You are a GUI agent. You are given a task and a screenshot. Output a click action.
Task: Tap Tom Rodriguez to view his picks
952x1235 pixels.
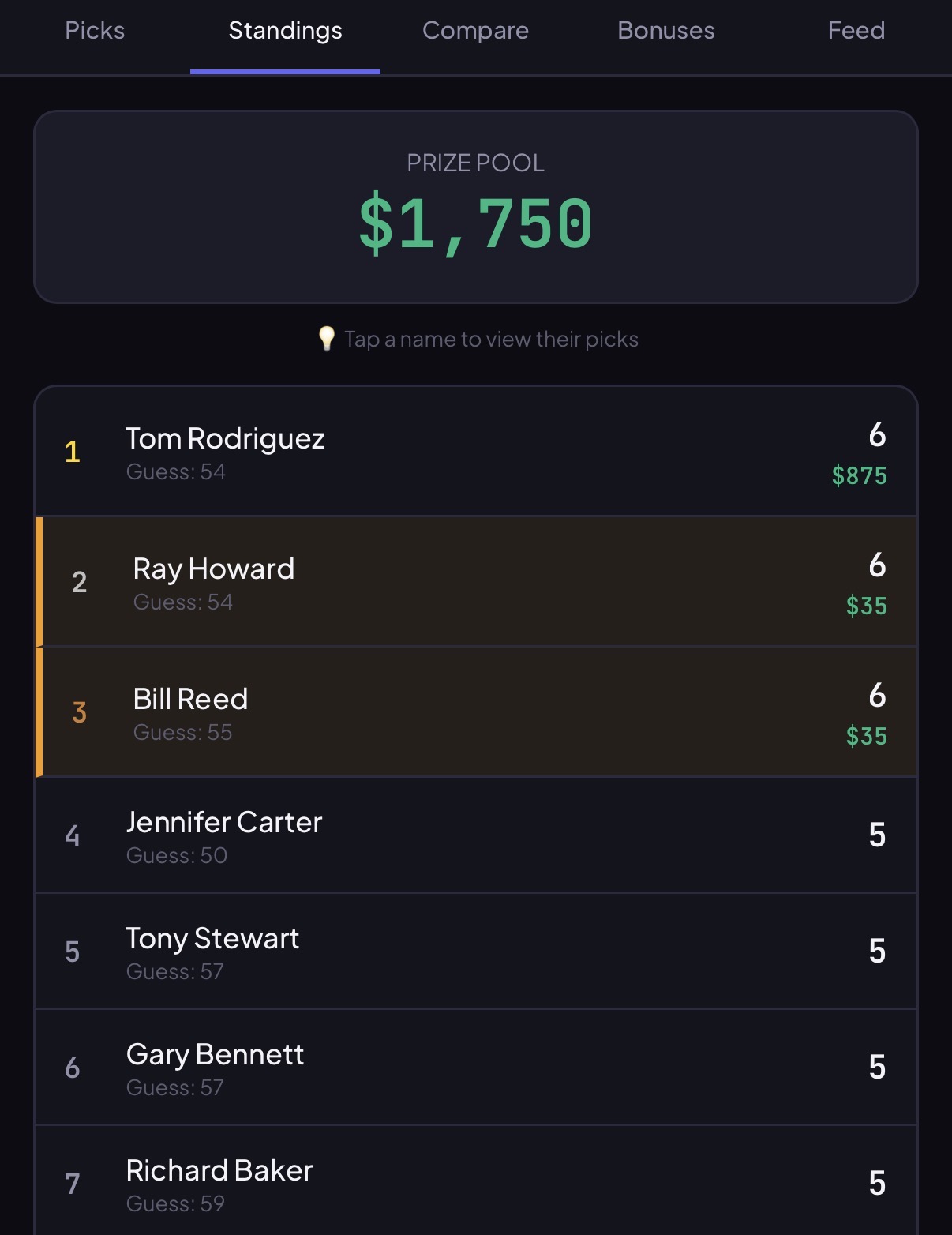pos(227,439)
